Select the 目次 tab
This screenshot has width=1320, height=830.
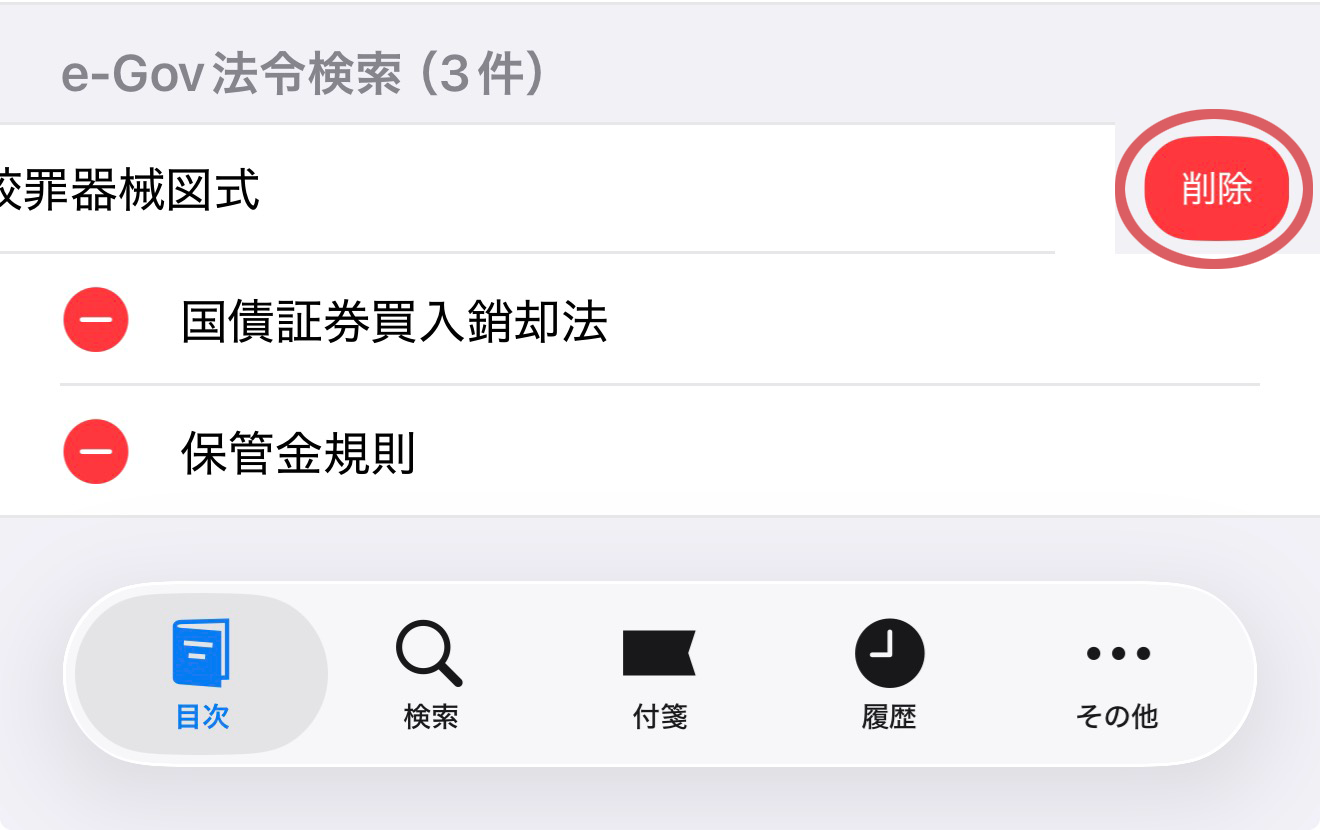tap(202, 673)
